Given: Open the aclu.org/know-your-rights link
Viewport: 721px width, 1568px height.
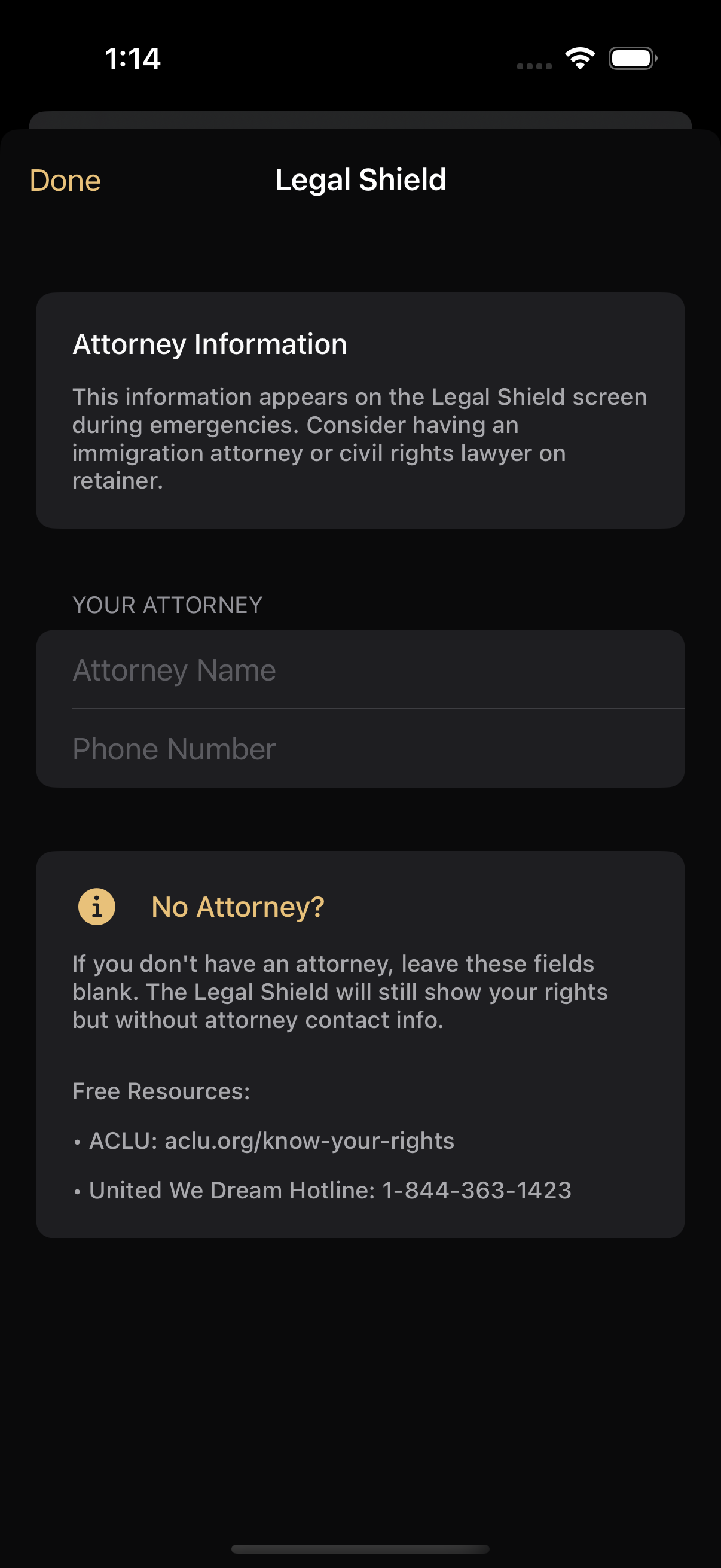Looking at the screenshot, I should (308, 1141).
